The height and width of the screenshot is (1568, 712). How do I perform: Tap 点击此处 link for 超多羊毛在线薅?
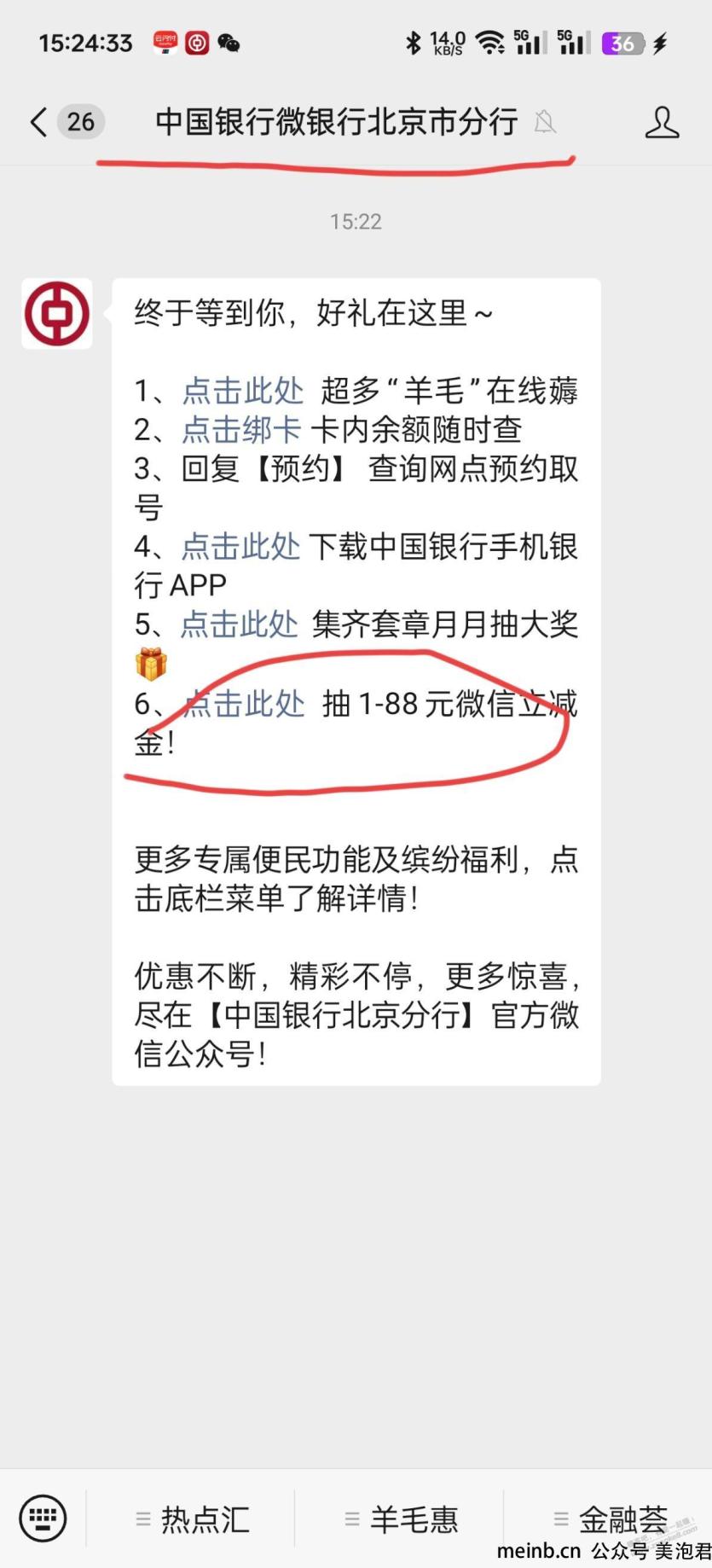click(x=243, y=391)
